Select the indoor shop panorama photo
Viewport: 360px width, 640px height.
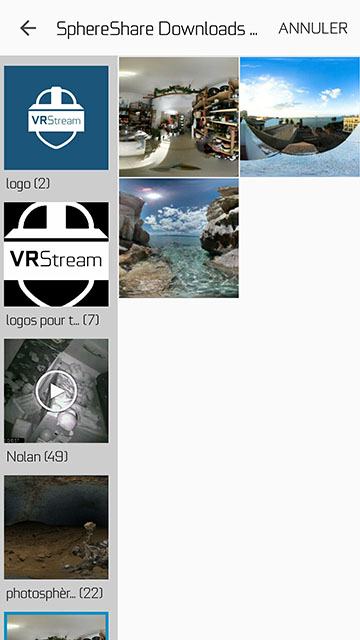tap(179, 117)
